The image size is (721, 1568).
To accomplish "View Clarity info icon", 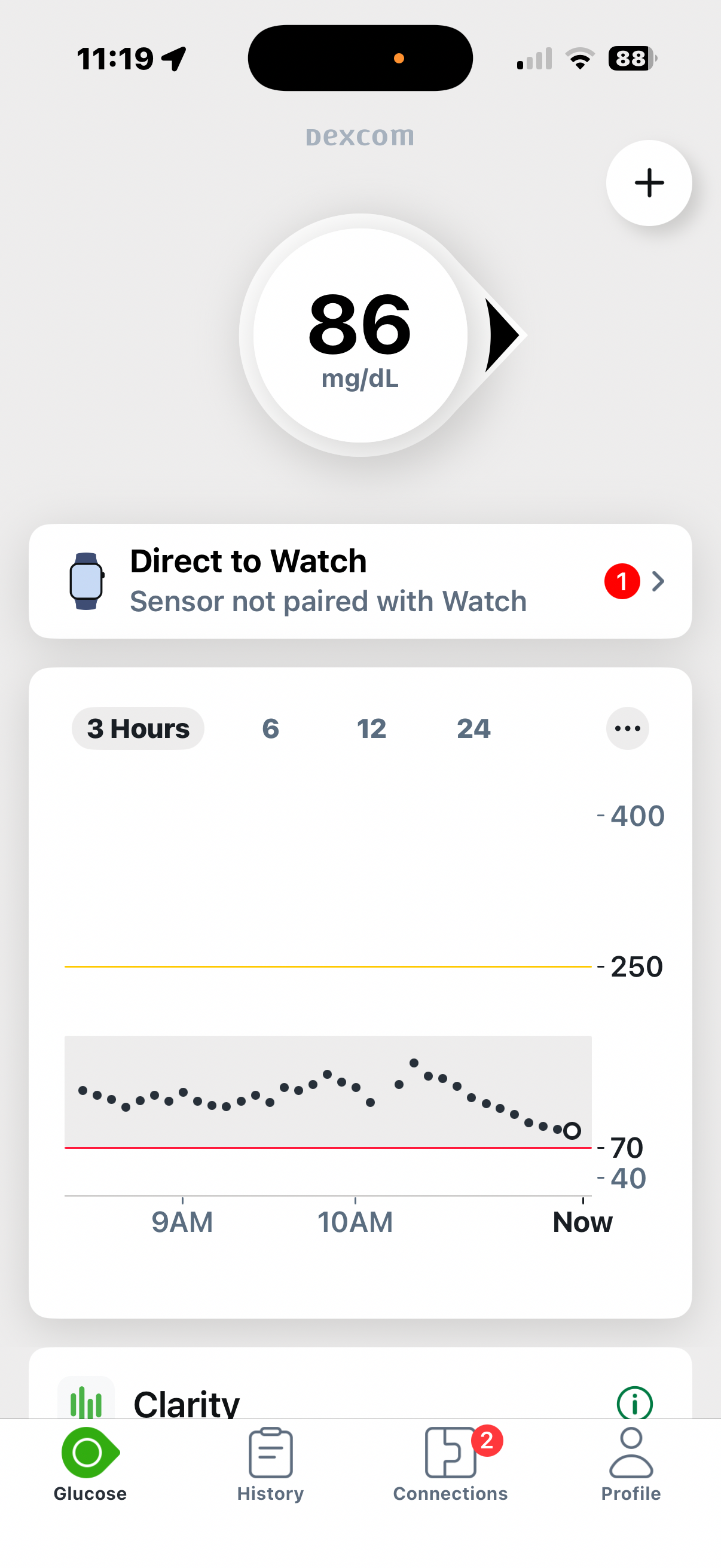I will [634, 1402].
